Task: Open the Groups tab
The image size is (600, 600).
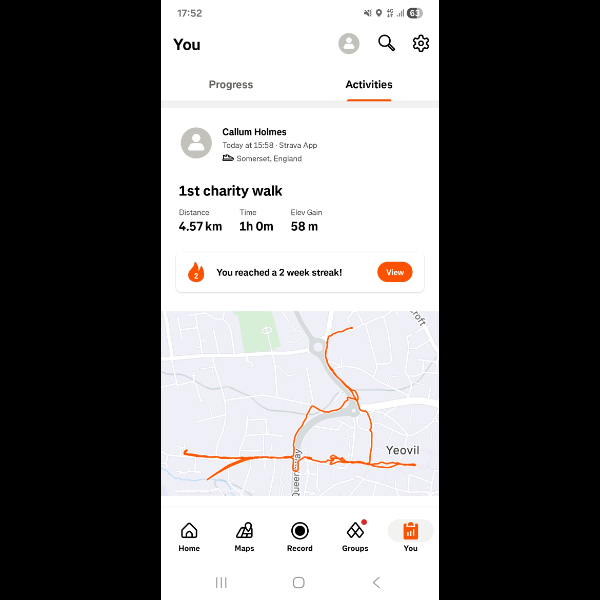Action: 355,536
